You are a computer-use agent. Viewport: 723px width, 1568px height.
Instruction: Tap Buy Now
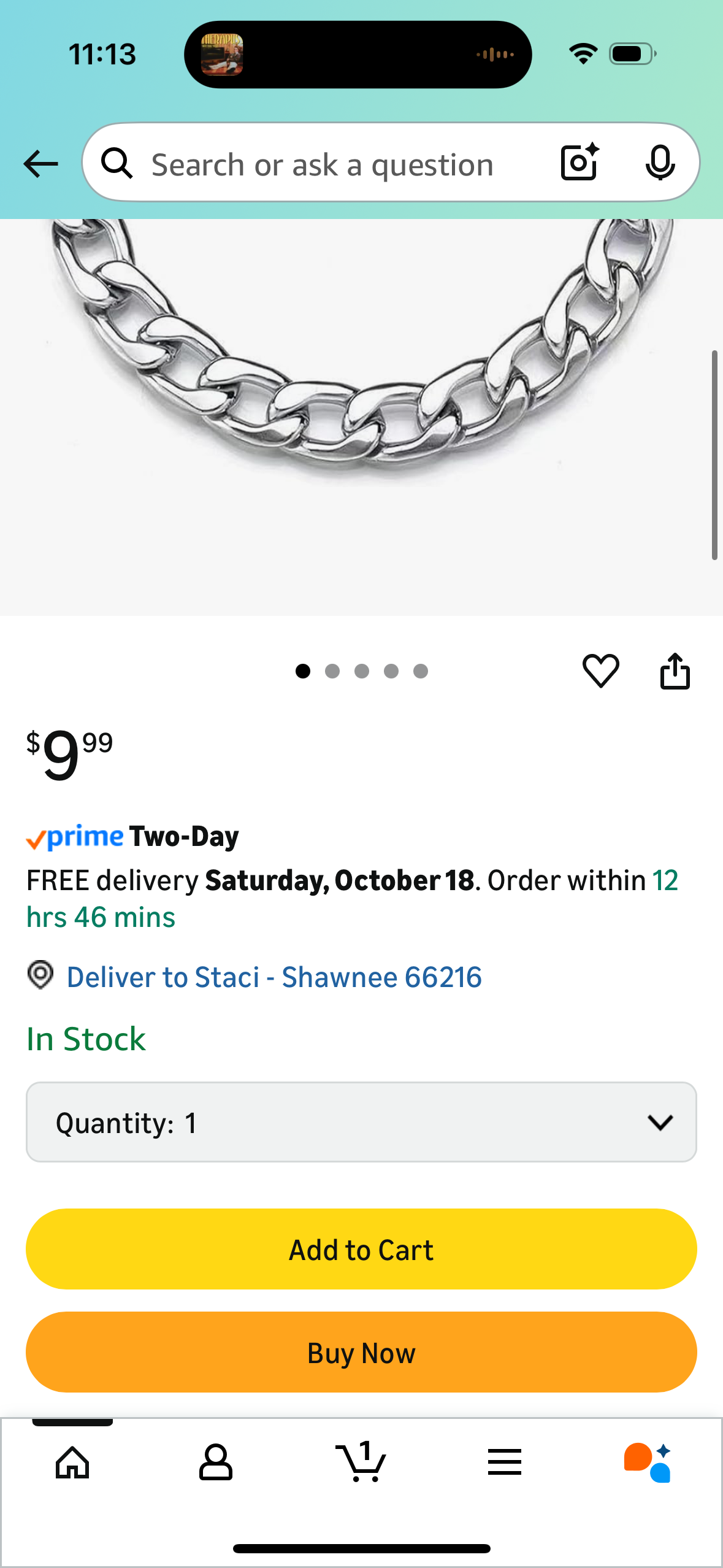(x=361, y=1352)
